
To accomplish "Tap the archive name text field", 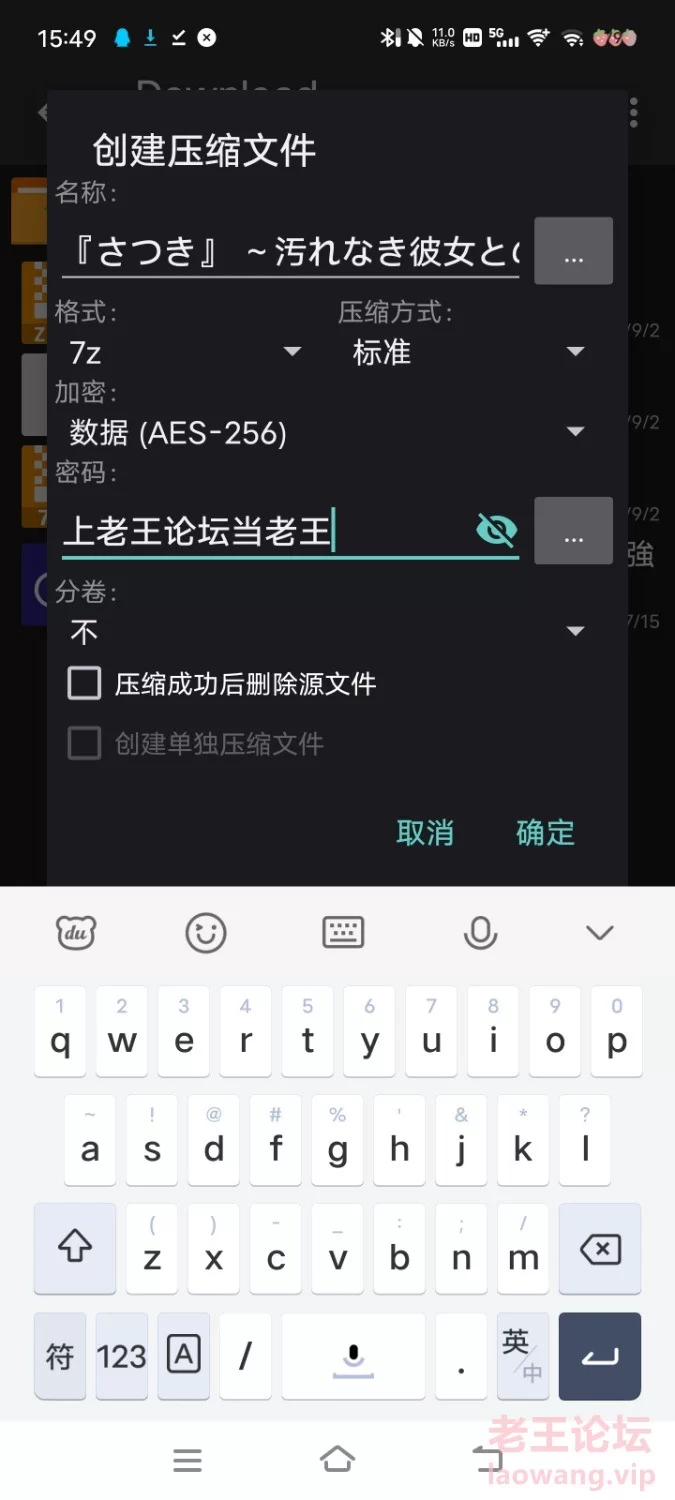I will tap(290, 252).
